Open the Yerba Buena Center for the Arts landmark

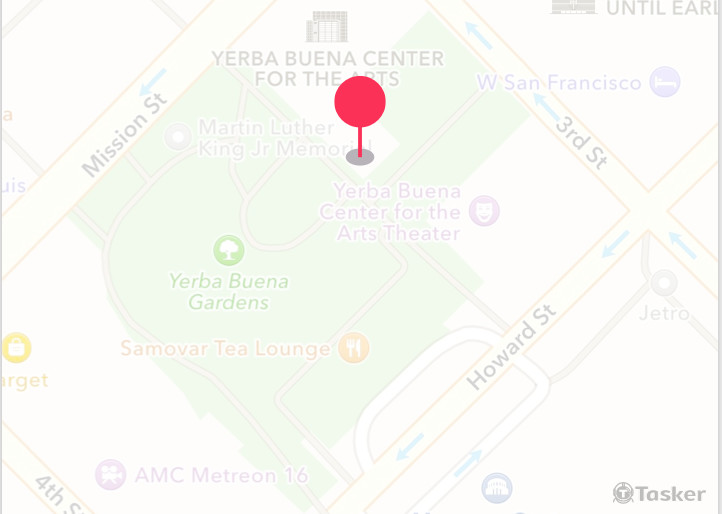click(327, 27)
